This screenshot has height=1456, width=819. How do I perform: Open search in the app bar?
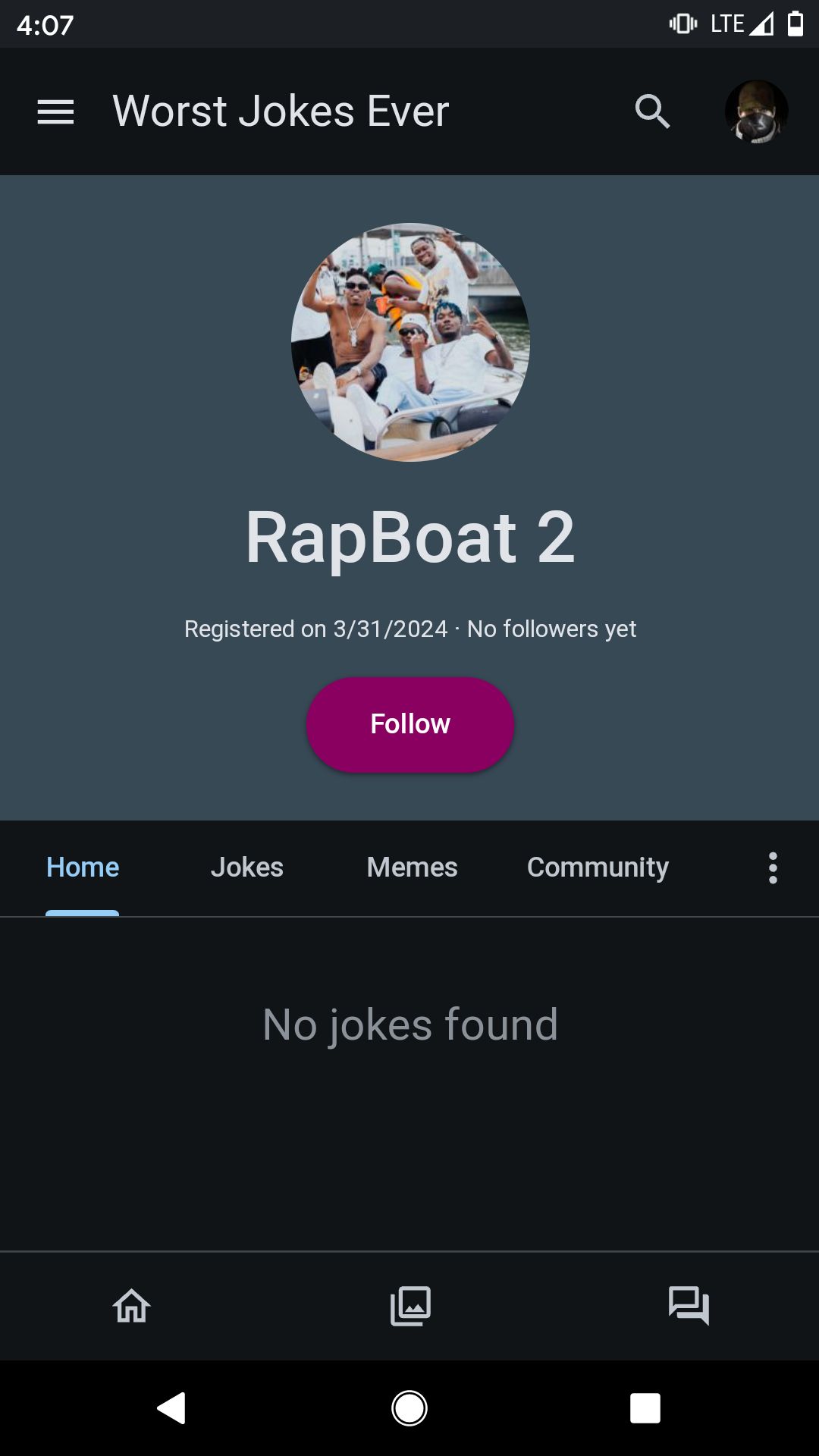[x=652, y=111]
